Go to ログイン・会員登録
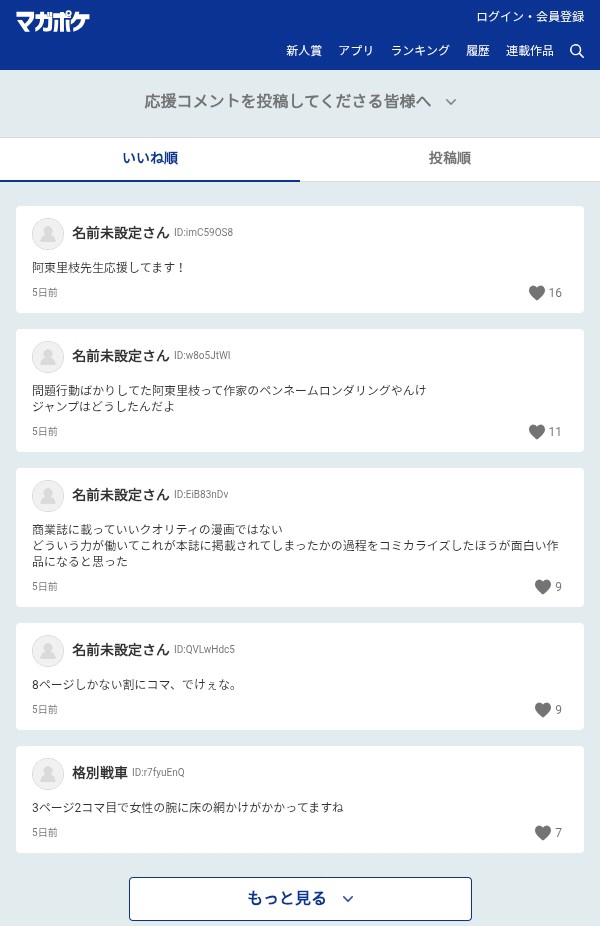 [530, 17]
